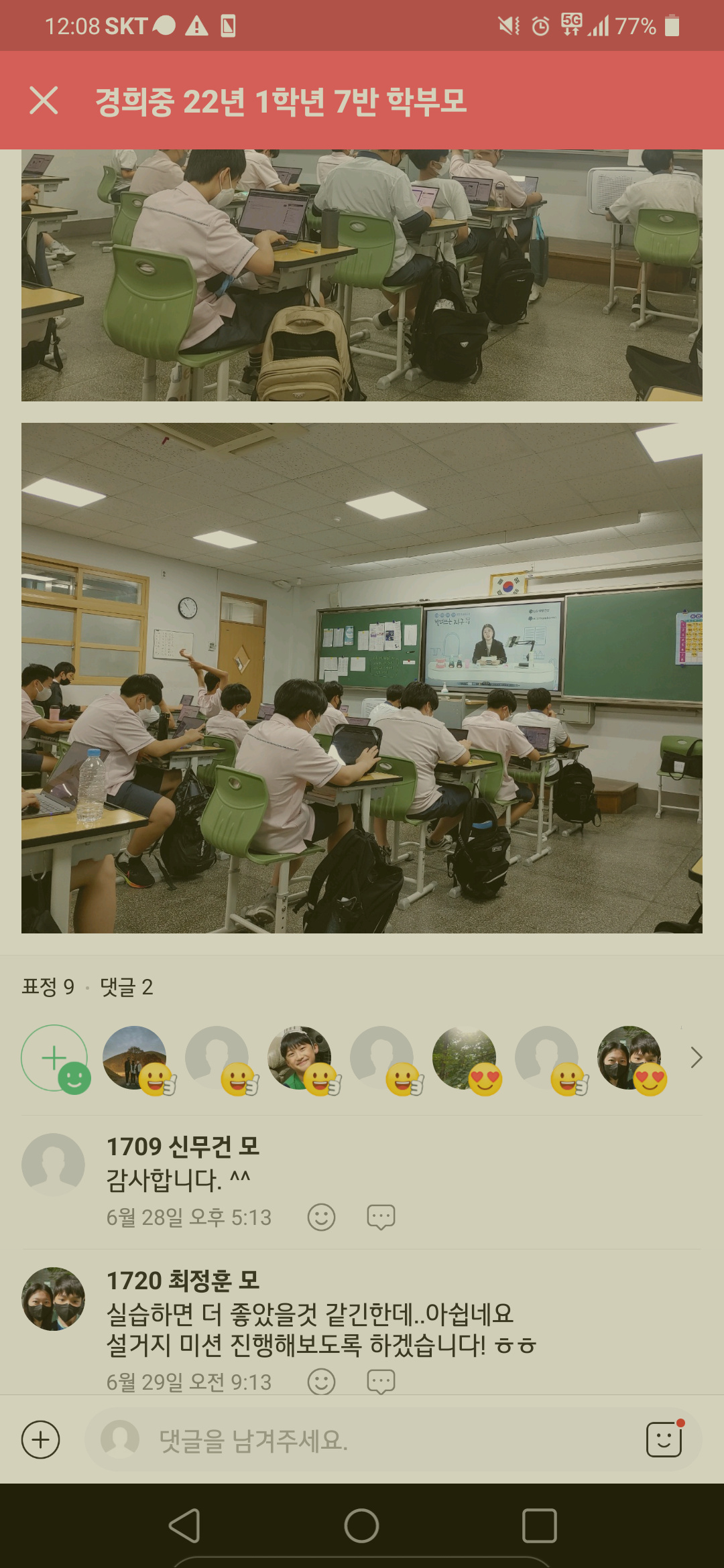Go back using the system back button

coord(184,1526)
